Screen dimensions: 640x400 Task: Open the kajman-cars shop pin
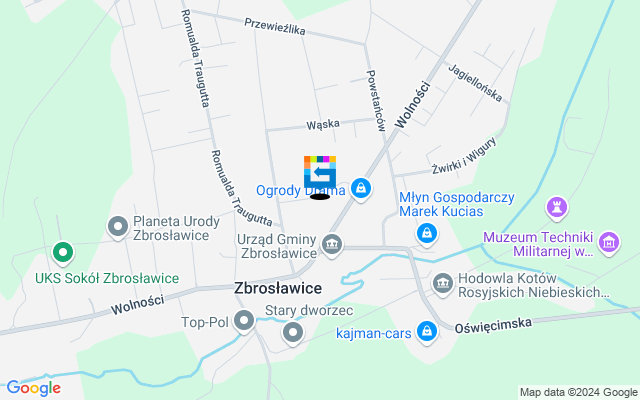click(428, 330)
